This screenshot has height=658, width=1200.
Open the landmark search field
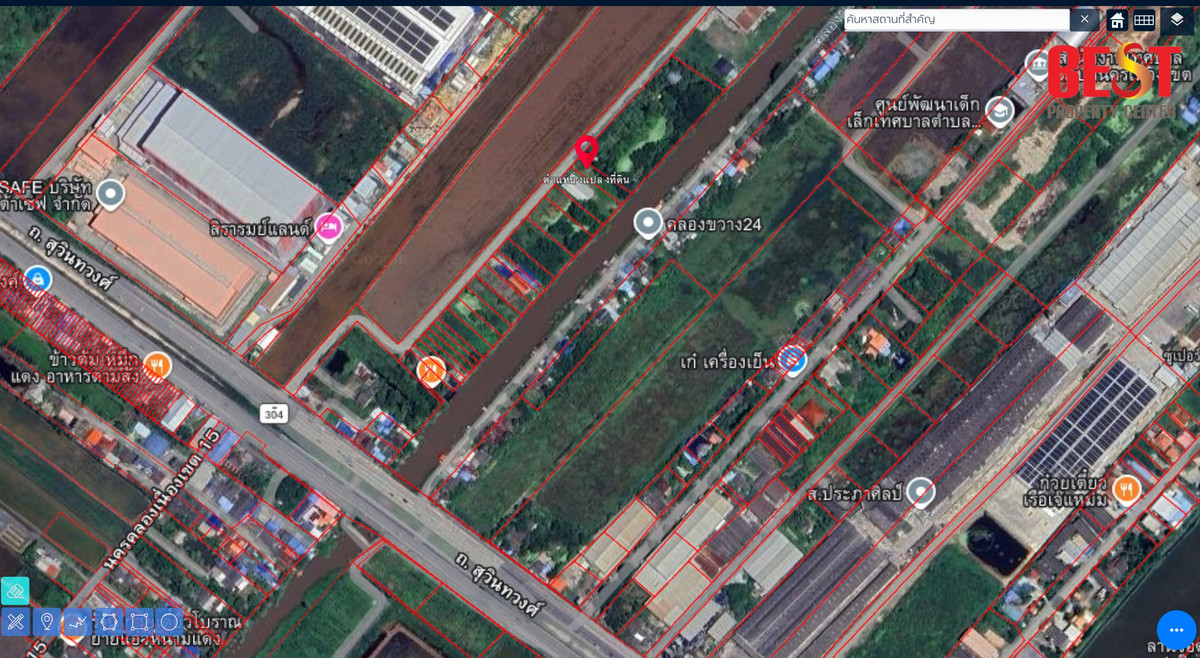(x=955, y=19)
